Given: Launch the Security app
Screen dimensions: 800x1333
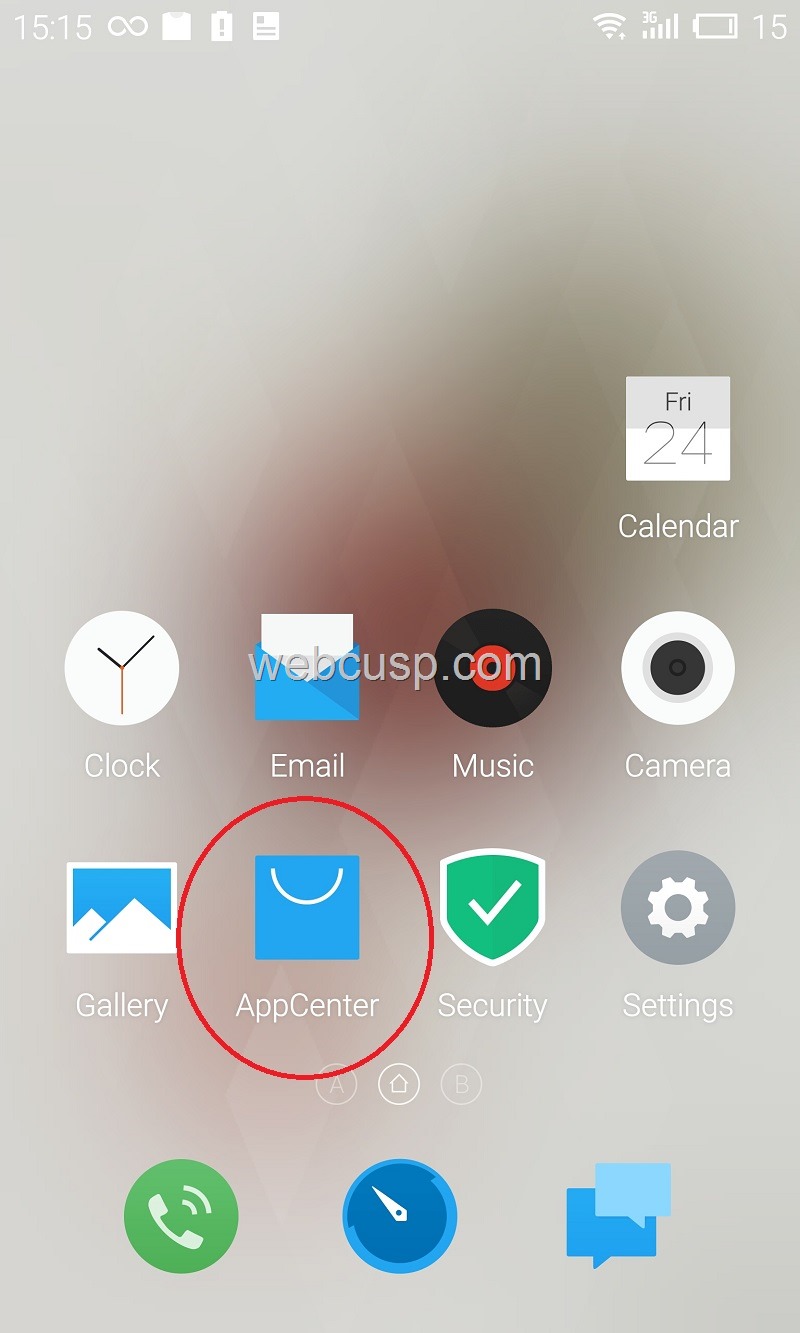Looking at the screenshot, I should [x=493, y=906].
